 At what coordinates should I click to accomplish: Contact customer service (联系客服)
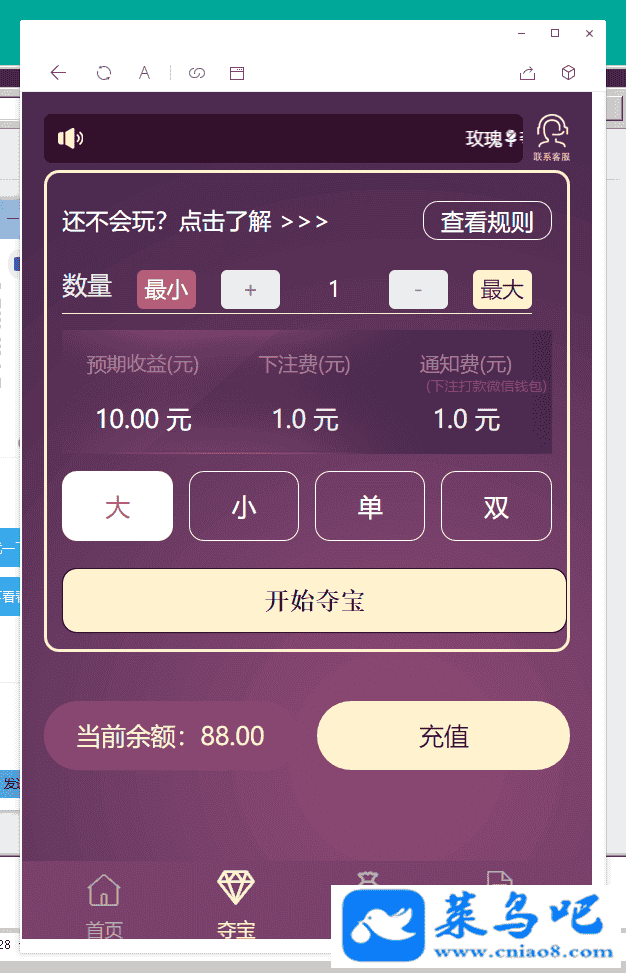[551, 138]
